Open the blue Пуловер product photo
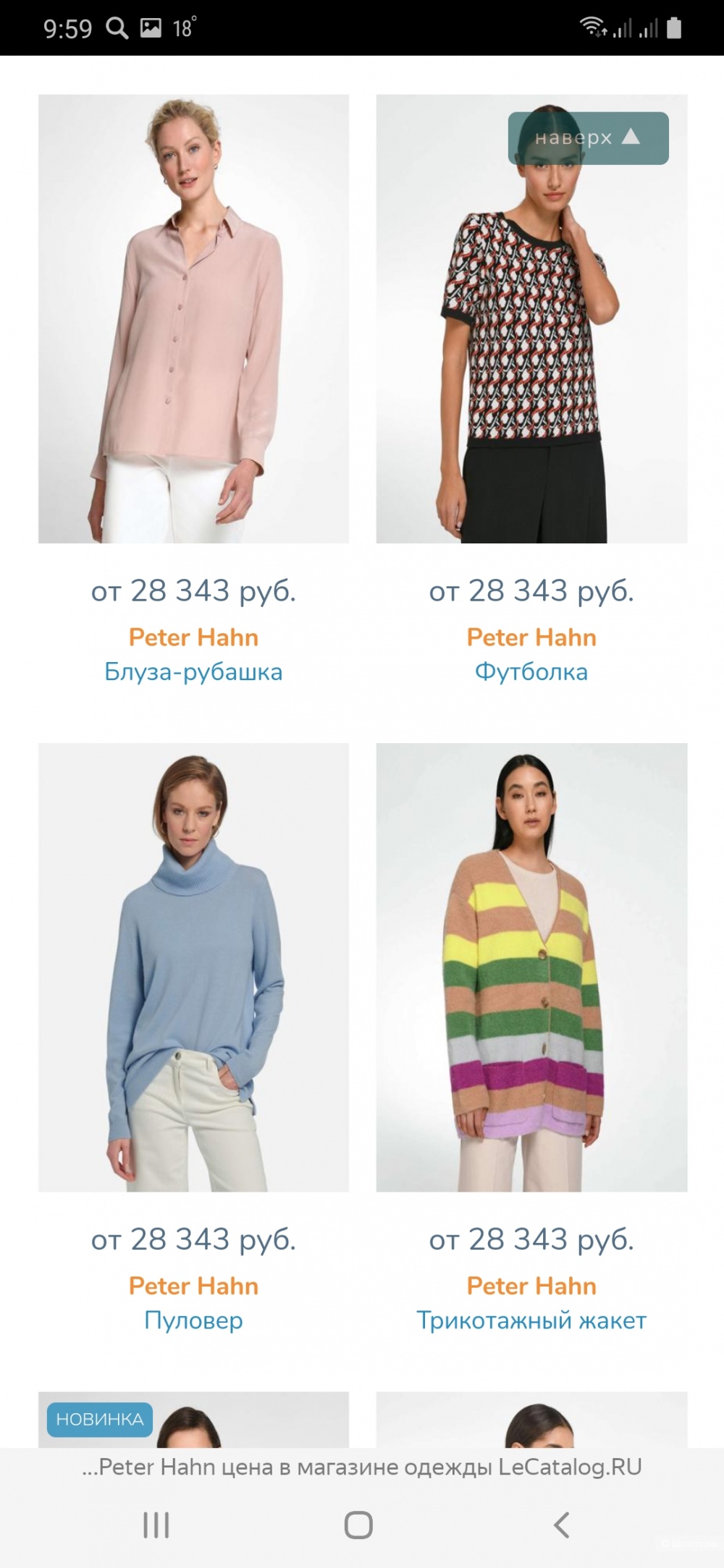 [x=193, y=967]
